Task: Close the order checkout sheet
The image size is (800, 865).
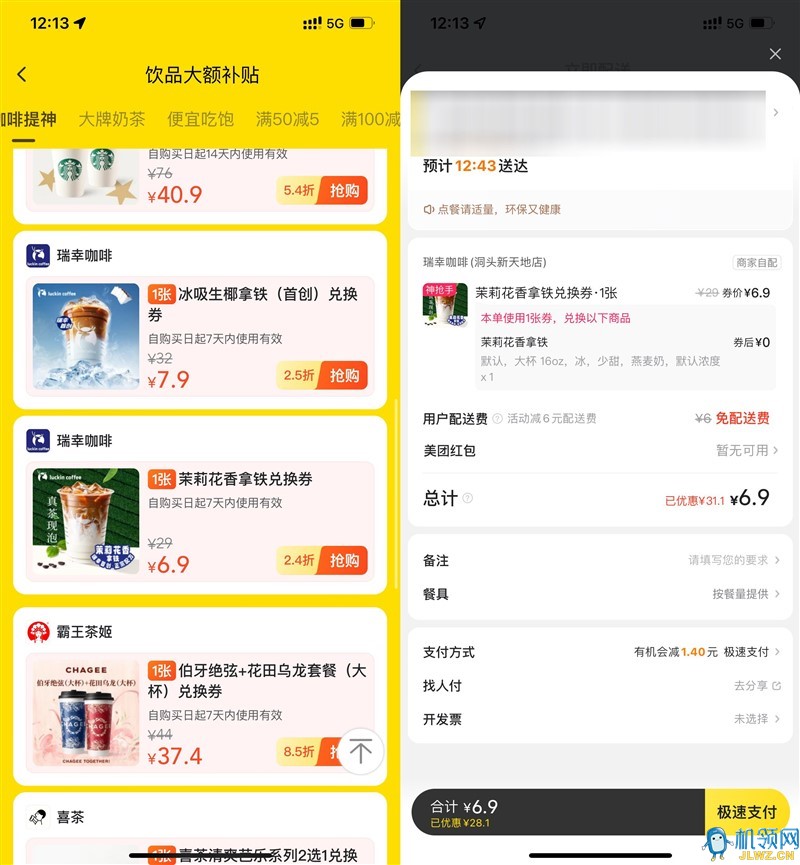Action: pos(775,54)
